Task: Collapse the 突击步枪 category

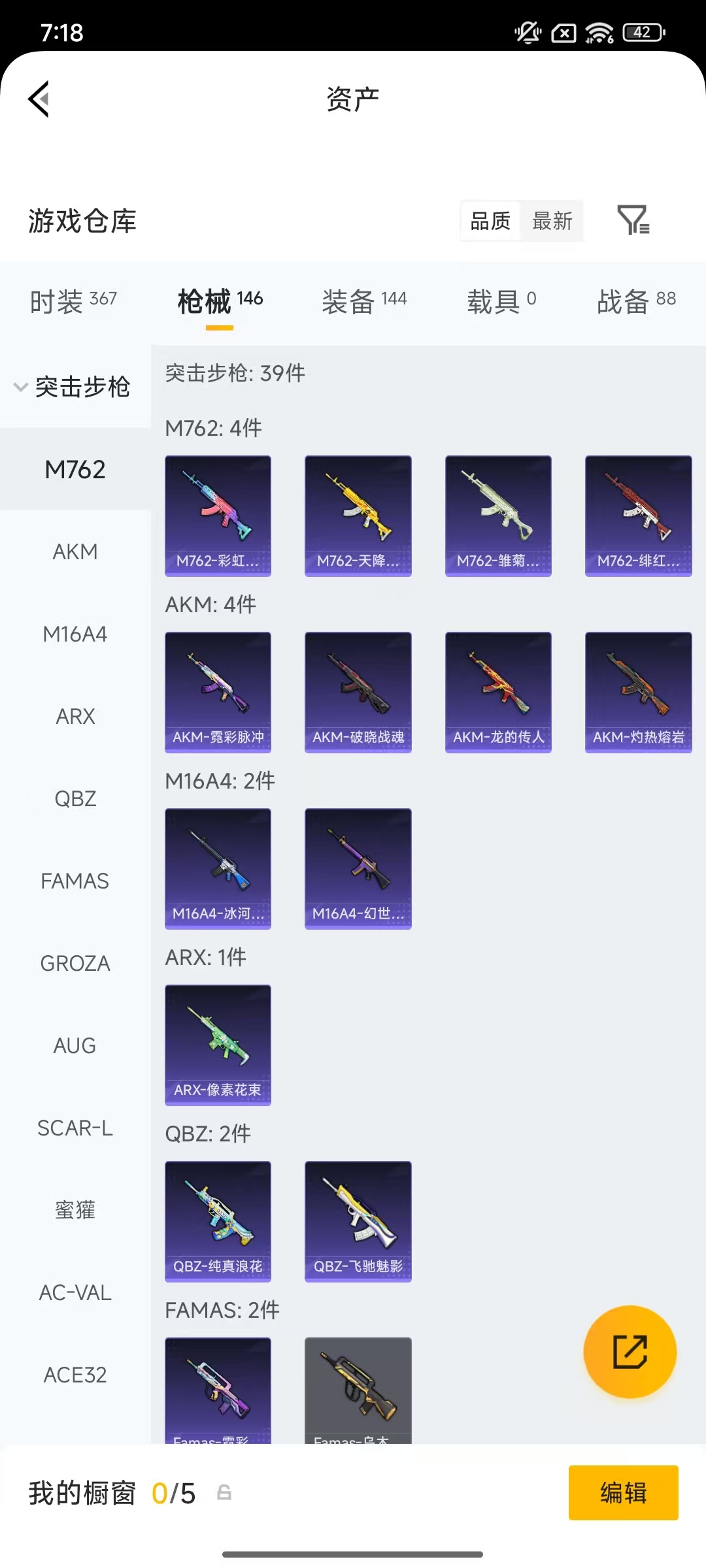Action: click(x=73, y=387)
